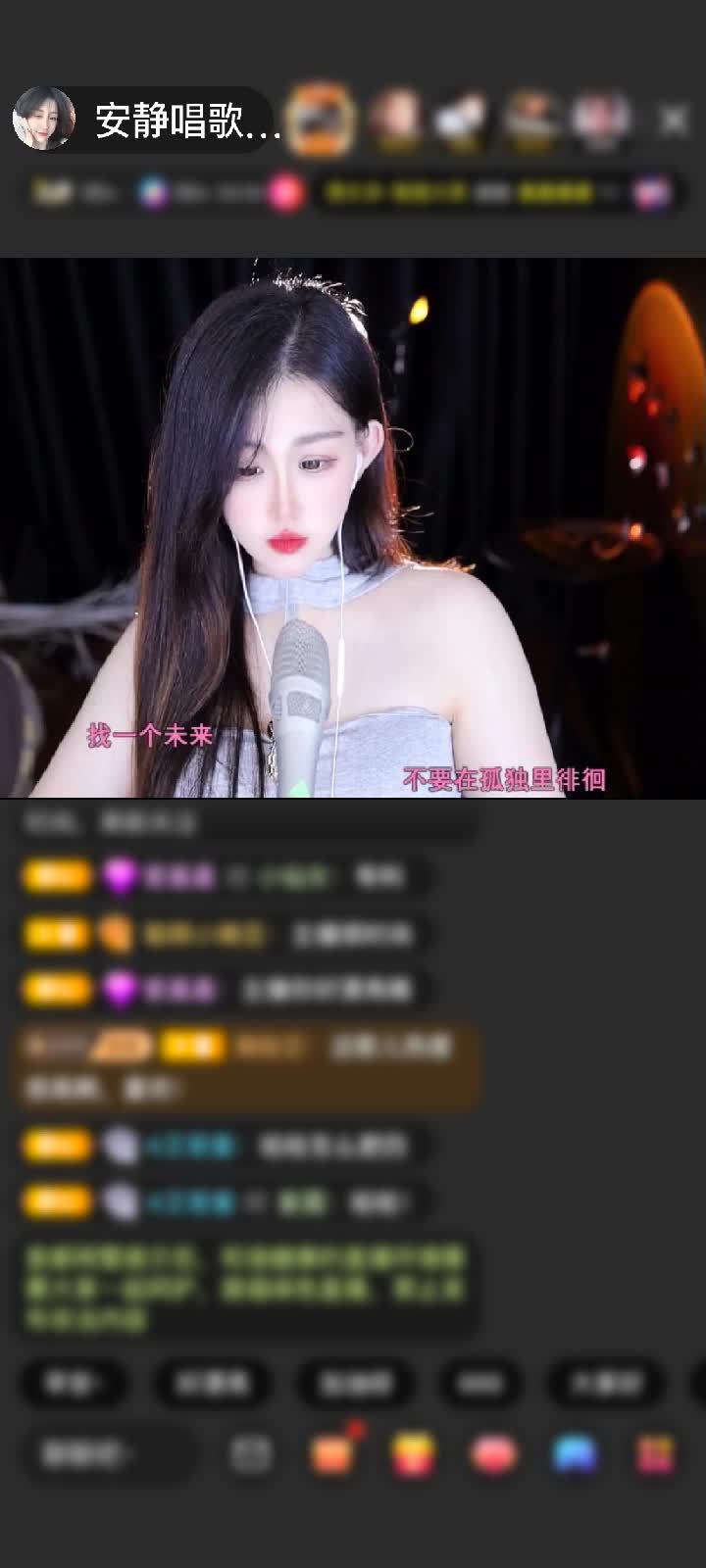
Task: Open streamer profile 安静唱歌
Action: (147, 121)
